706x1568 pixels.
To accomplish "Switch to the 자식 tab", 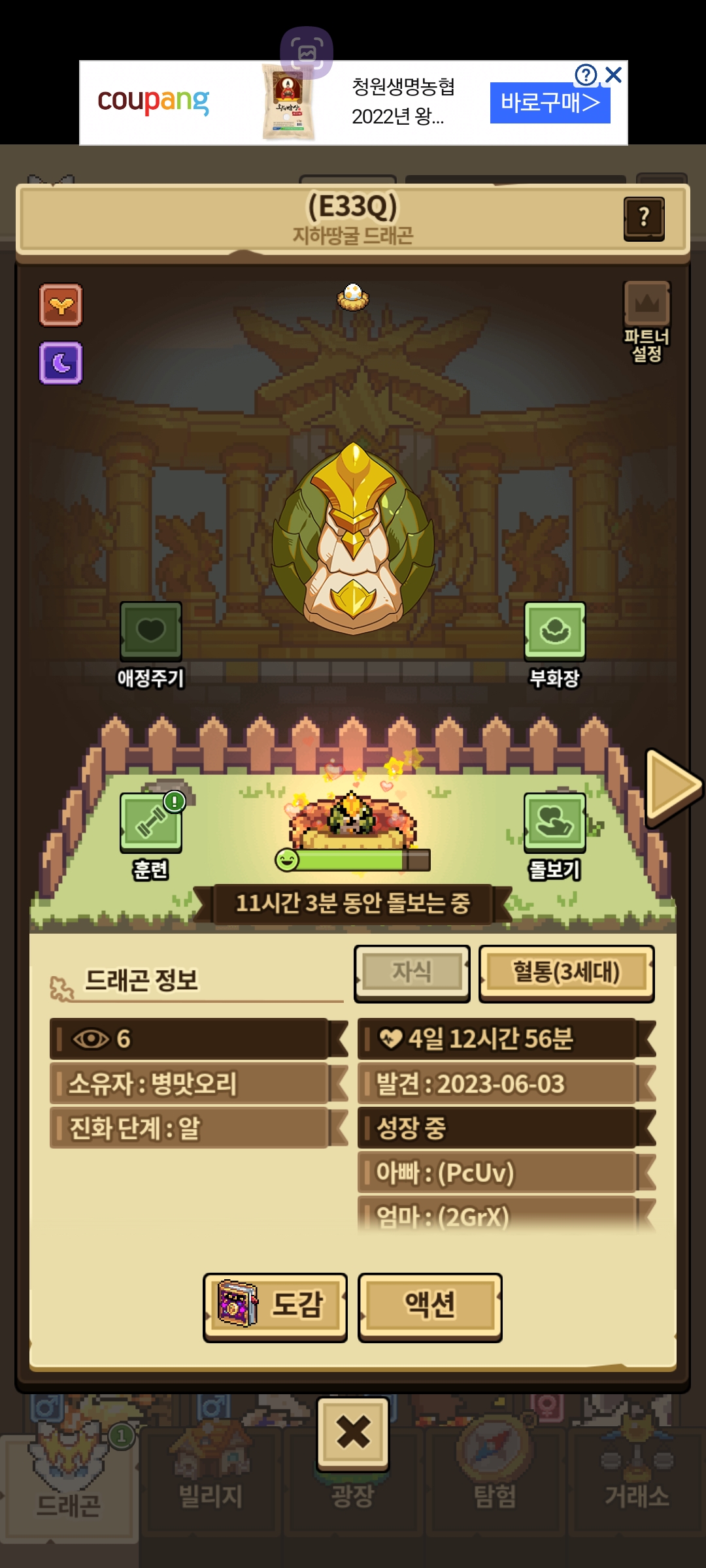I will pos(412,972).
